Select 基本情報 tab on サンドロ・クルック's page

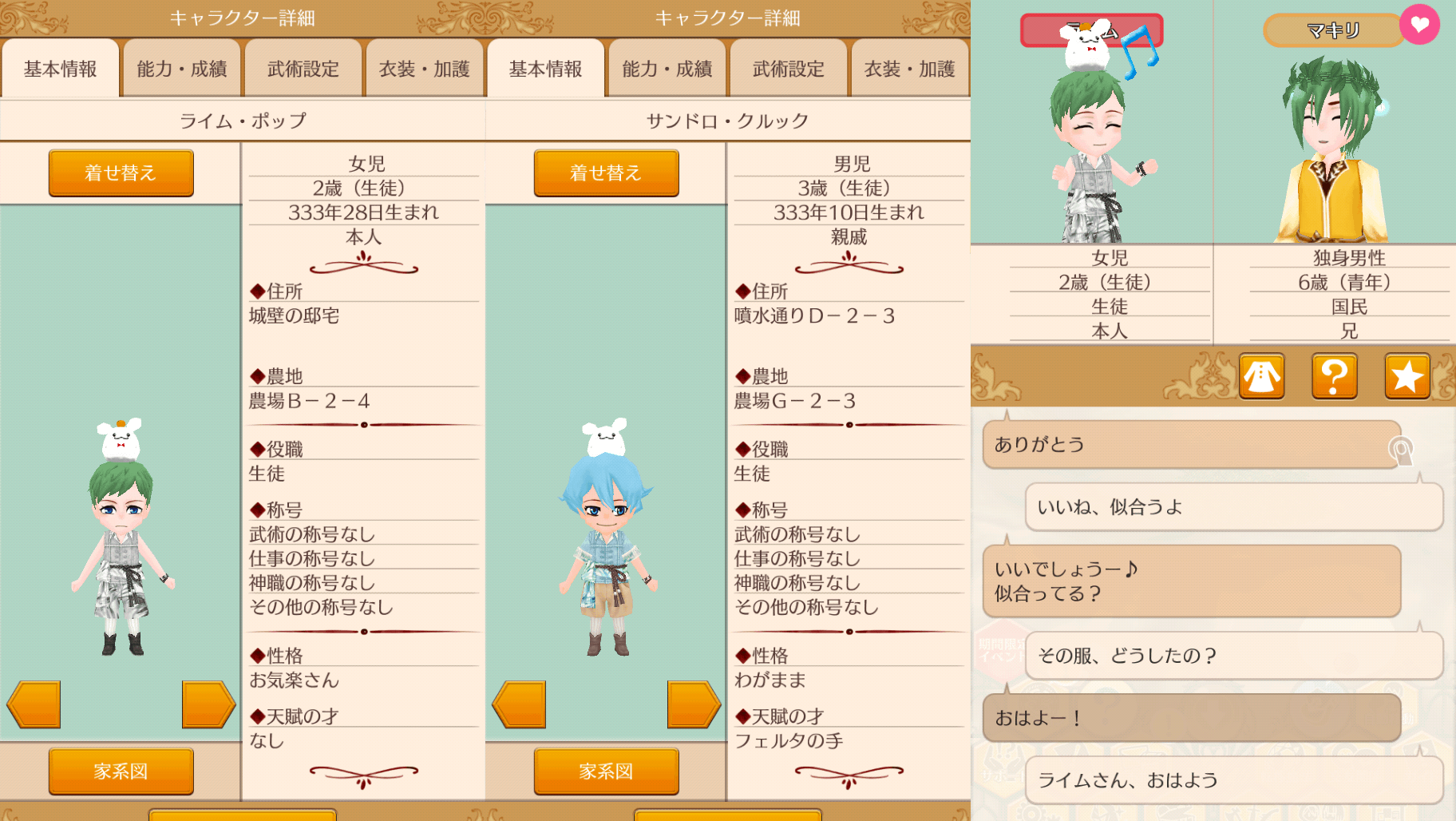pos(546,69)
